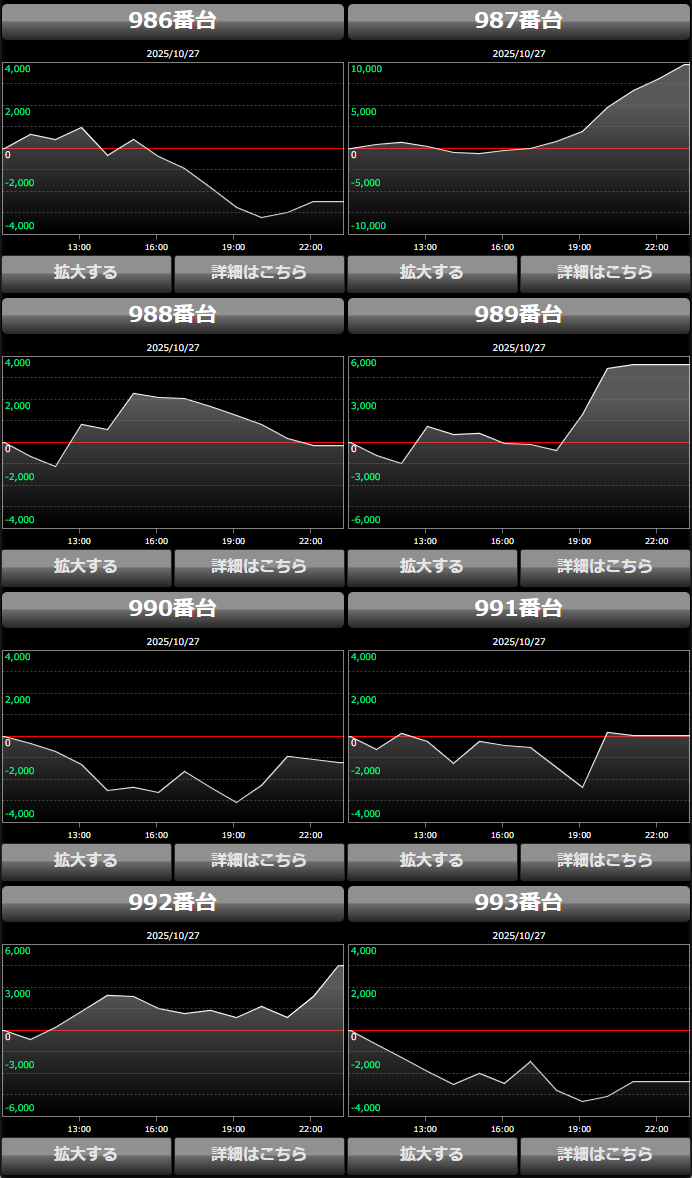View details for machine 989番台
Image resolution: width=692 pixels, height=1178 pixels.
point(605,566)
